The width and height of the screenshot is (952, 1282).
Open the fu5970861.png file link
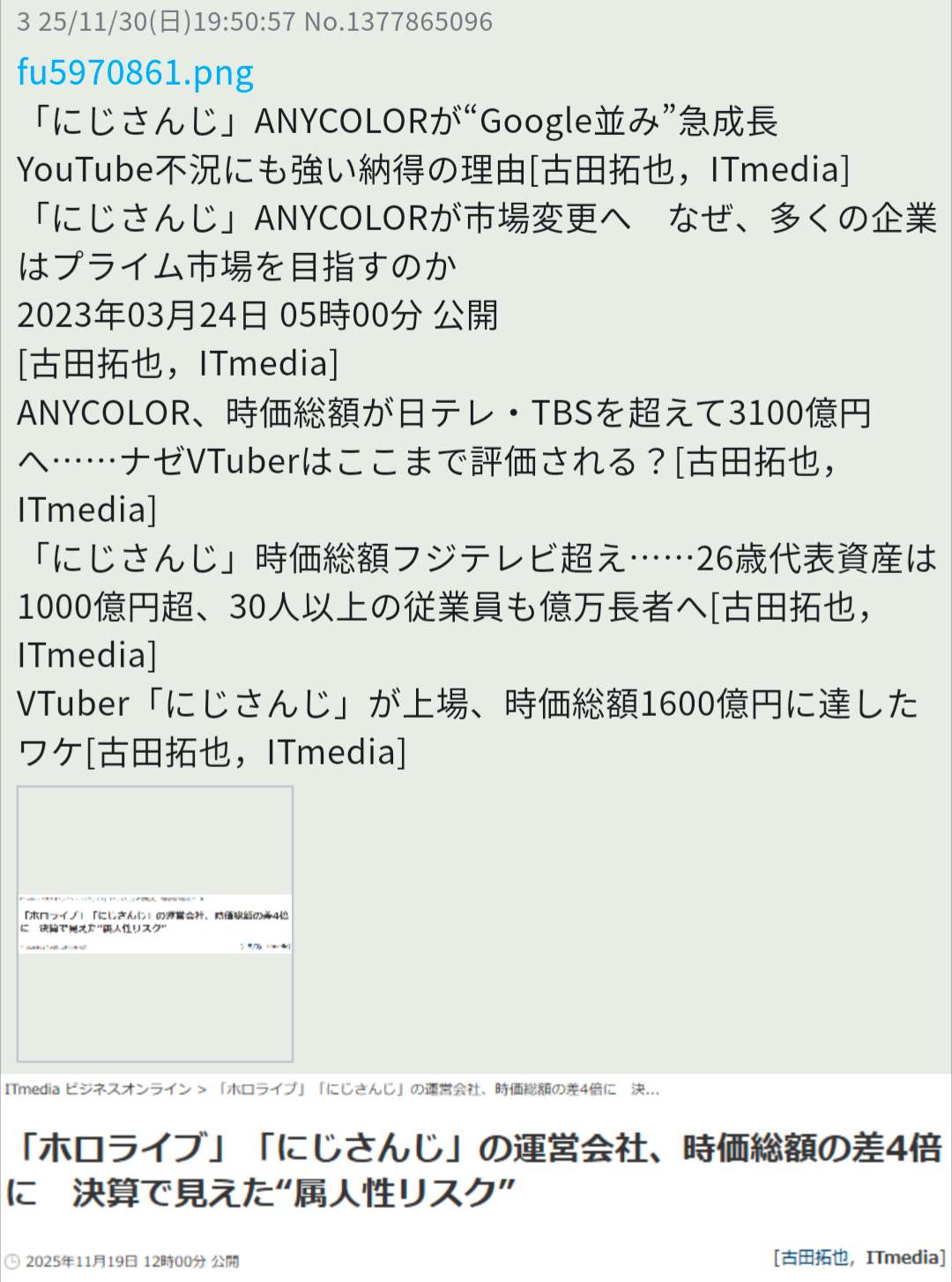click(x=135, y=72)
